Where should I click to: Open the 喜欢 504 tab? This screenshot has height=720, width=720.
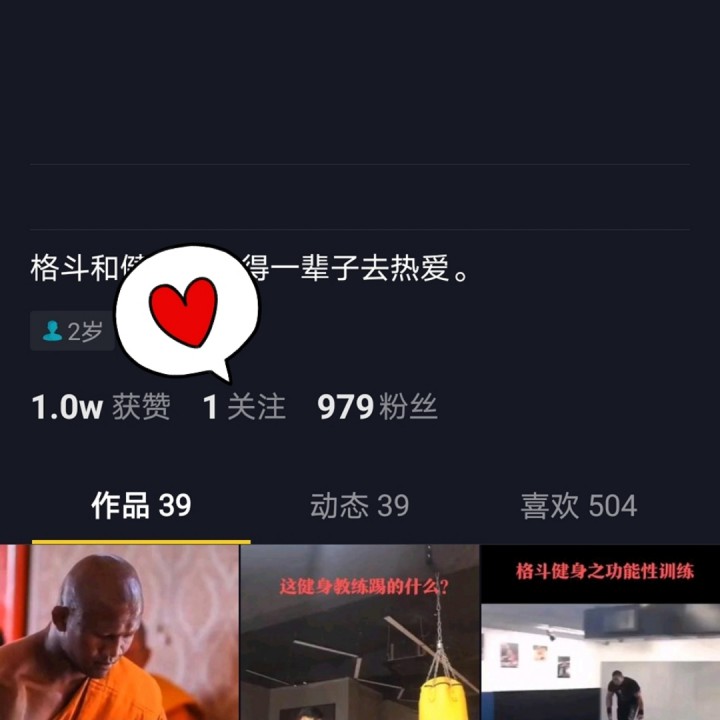click(x=578, y=506)
